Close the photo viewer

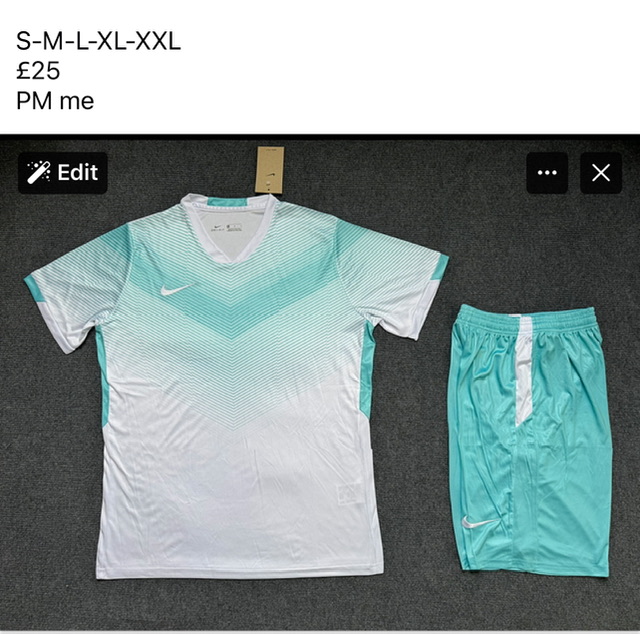[x=600, y=173]
